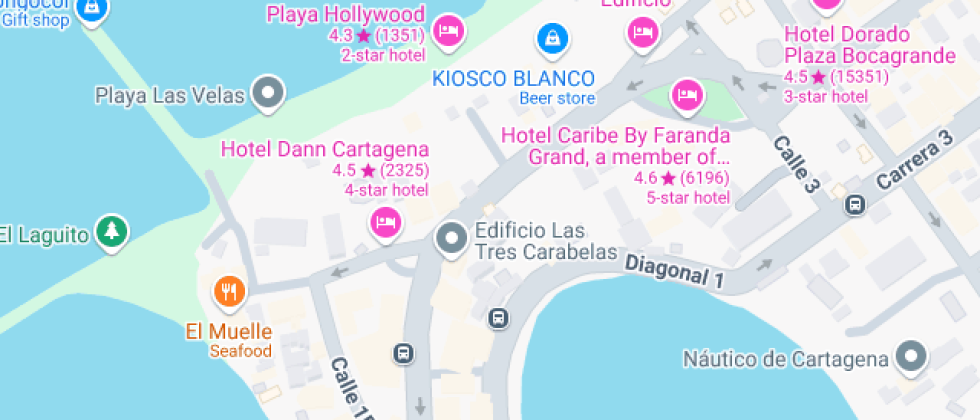Select the Playa Las Velas marker
Image resolution: width=980 pixels, height=420 pixels.
pos(268,95)
